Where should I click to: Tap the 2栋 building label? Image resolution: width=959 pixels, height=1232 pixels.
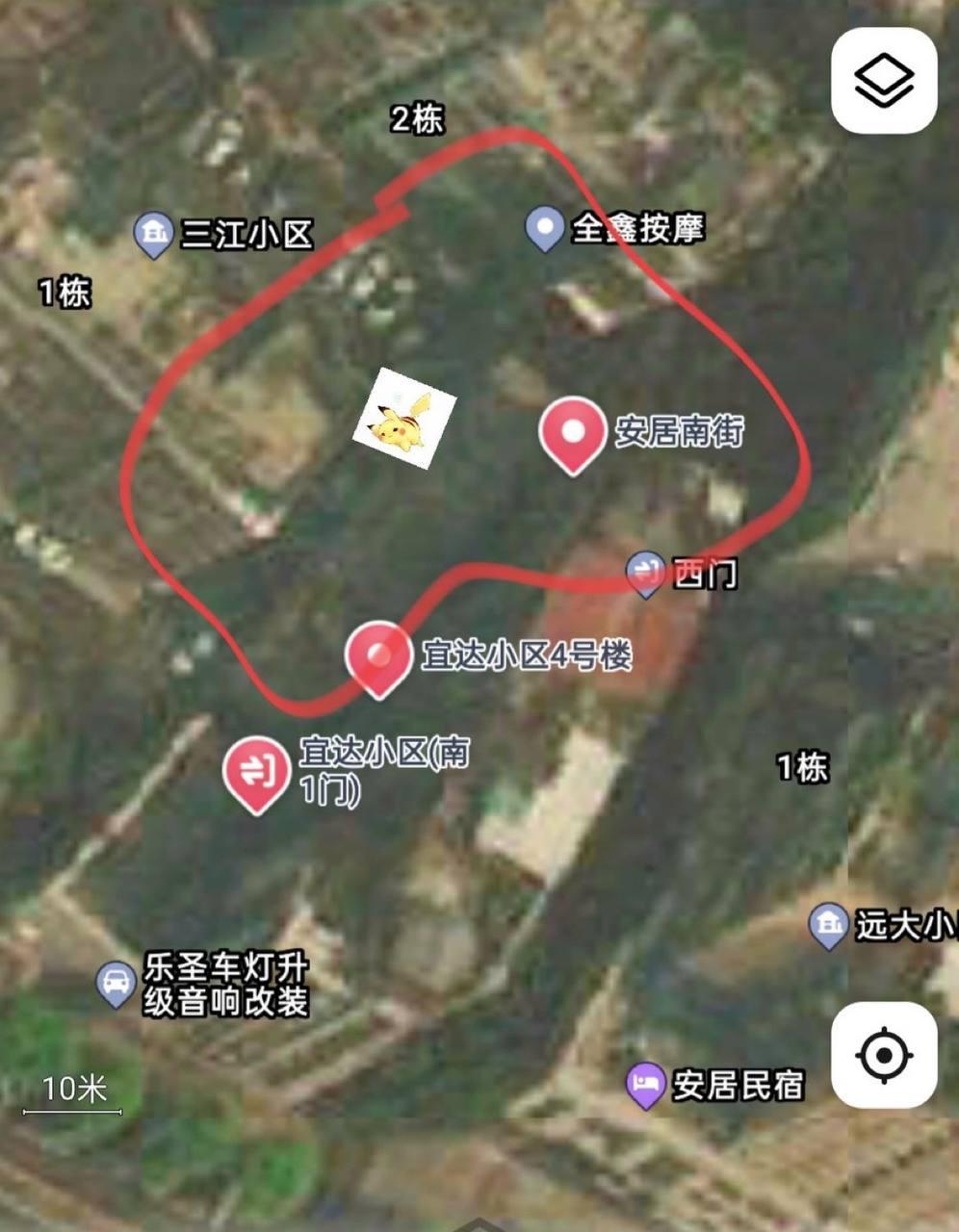pyautogui.click(x=417, y=119)
